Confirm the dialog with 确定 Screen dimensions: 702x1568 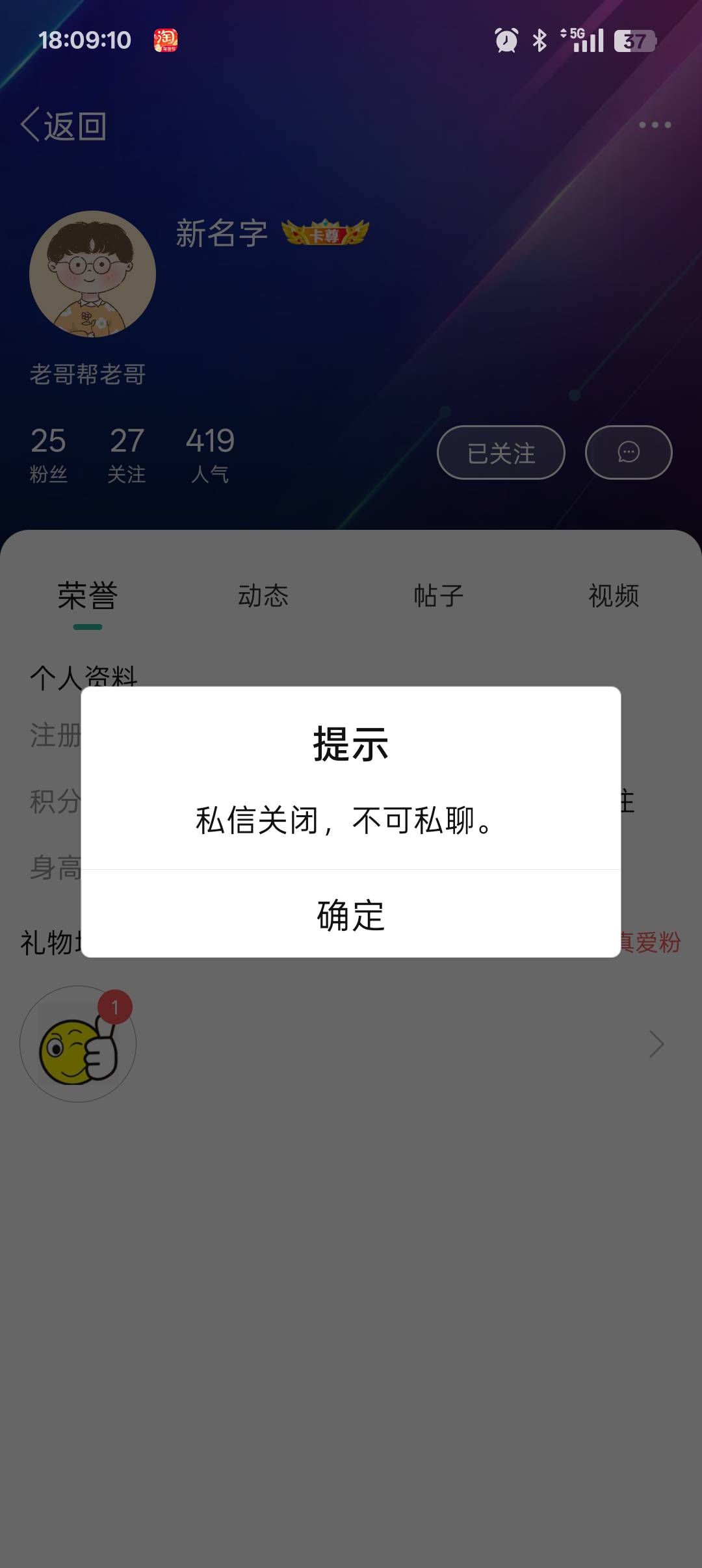click(x=351, y=914)
